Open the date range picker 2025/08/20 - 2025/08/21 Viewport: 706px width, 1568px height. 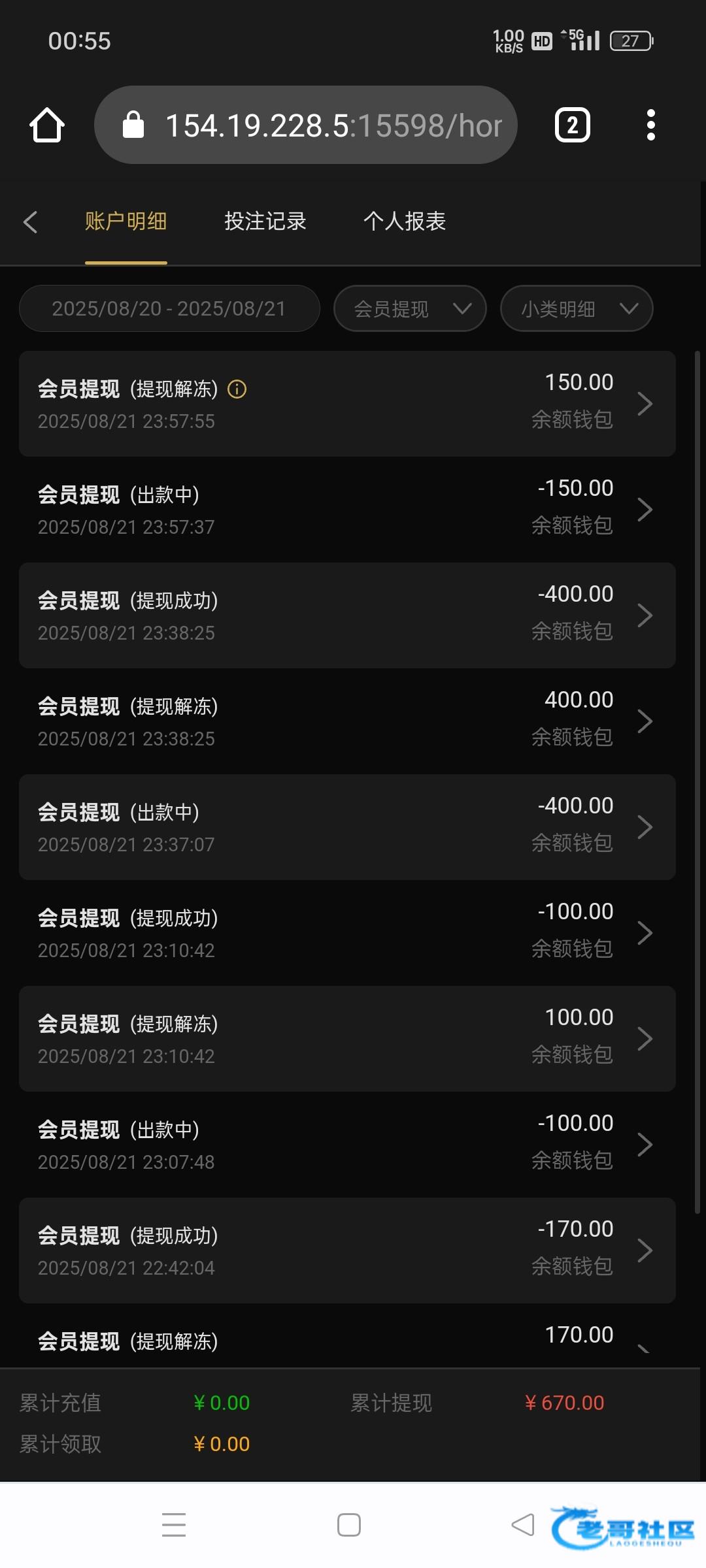tap(169, 308)
